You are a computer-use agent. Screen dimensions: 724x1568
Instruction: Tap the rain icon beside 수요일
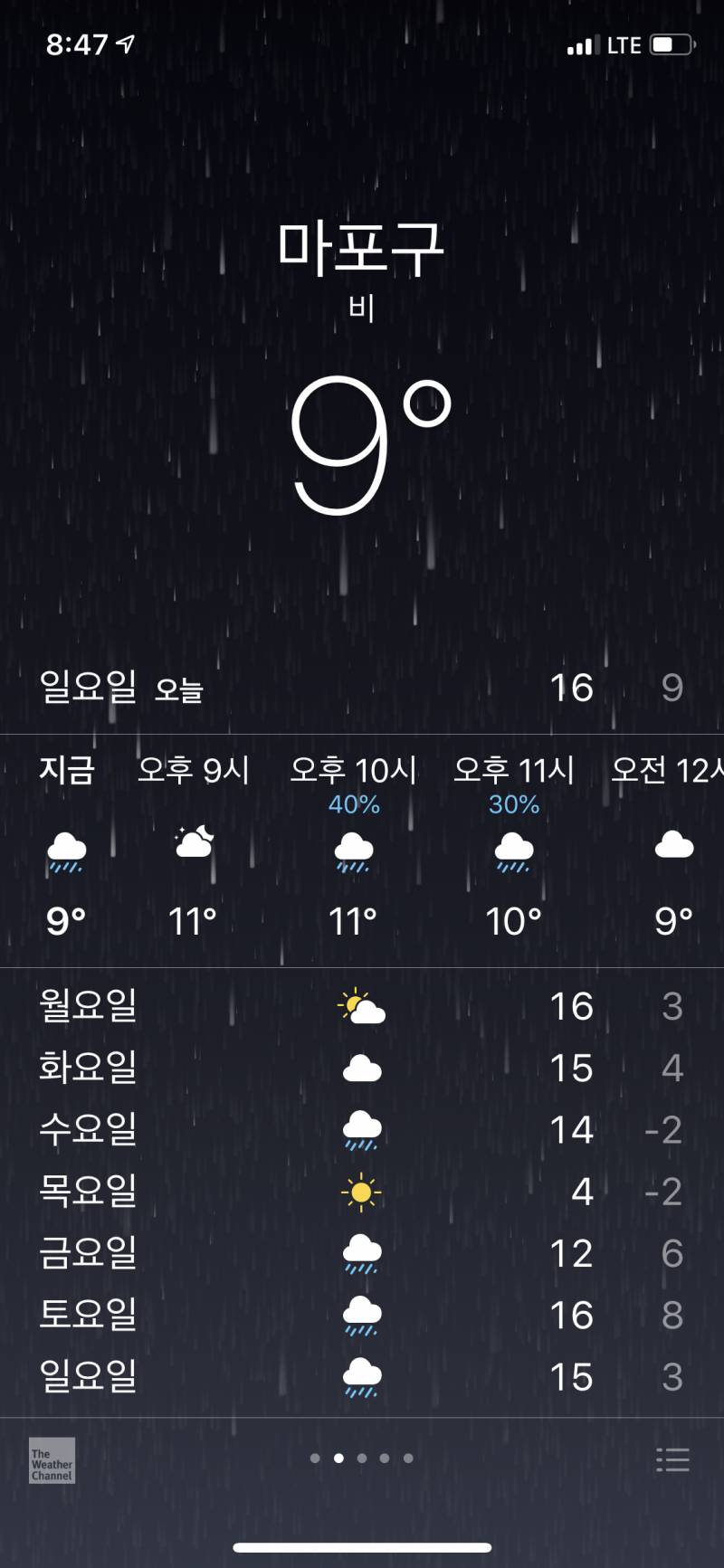[360, 1129]
